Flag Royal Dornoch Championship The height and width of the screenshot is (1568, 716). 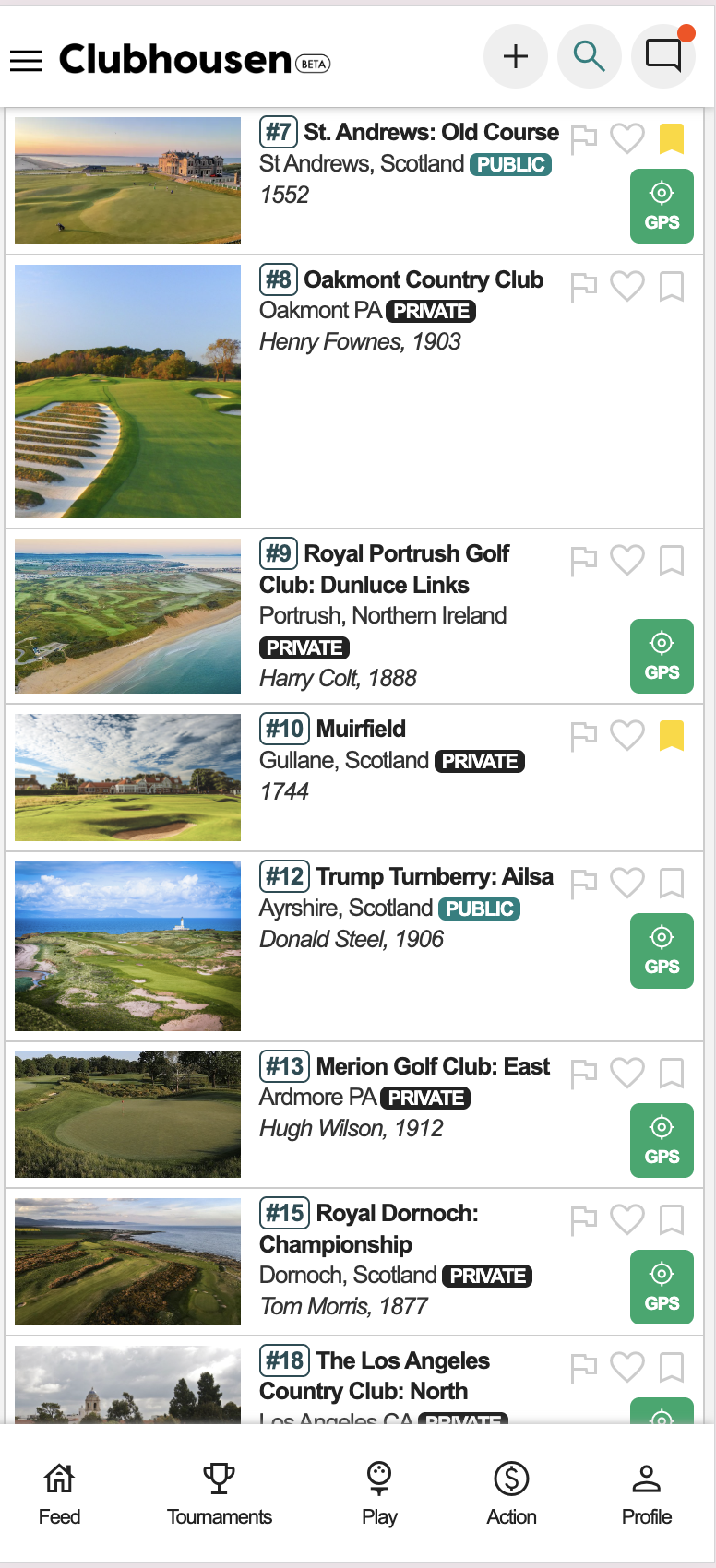pos(583,1219)
